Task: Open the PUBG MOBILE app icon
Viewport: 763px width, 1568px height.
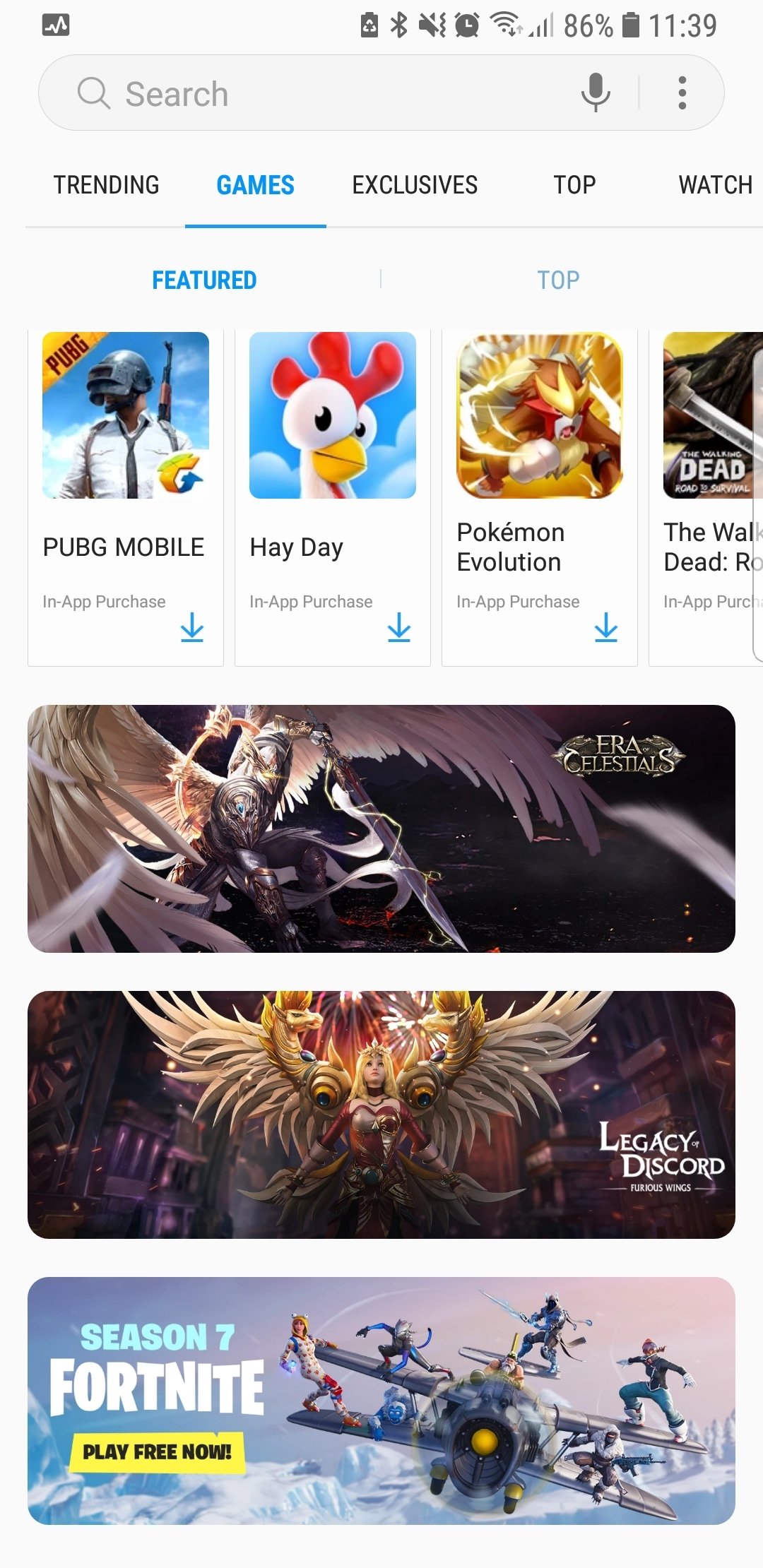Action: tap(125, 415)
